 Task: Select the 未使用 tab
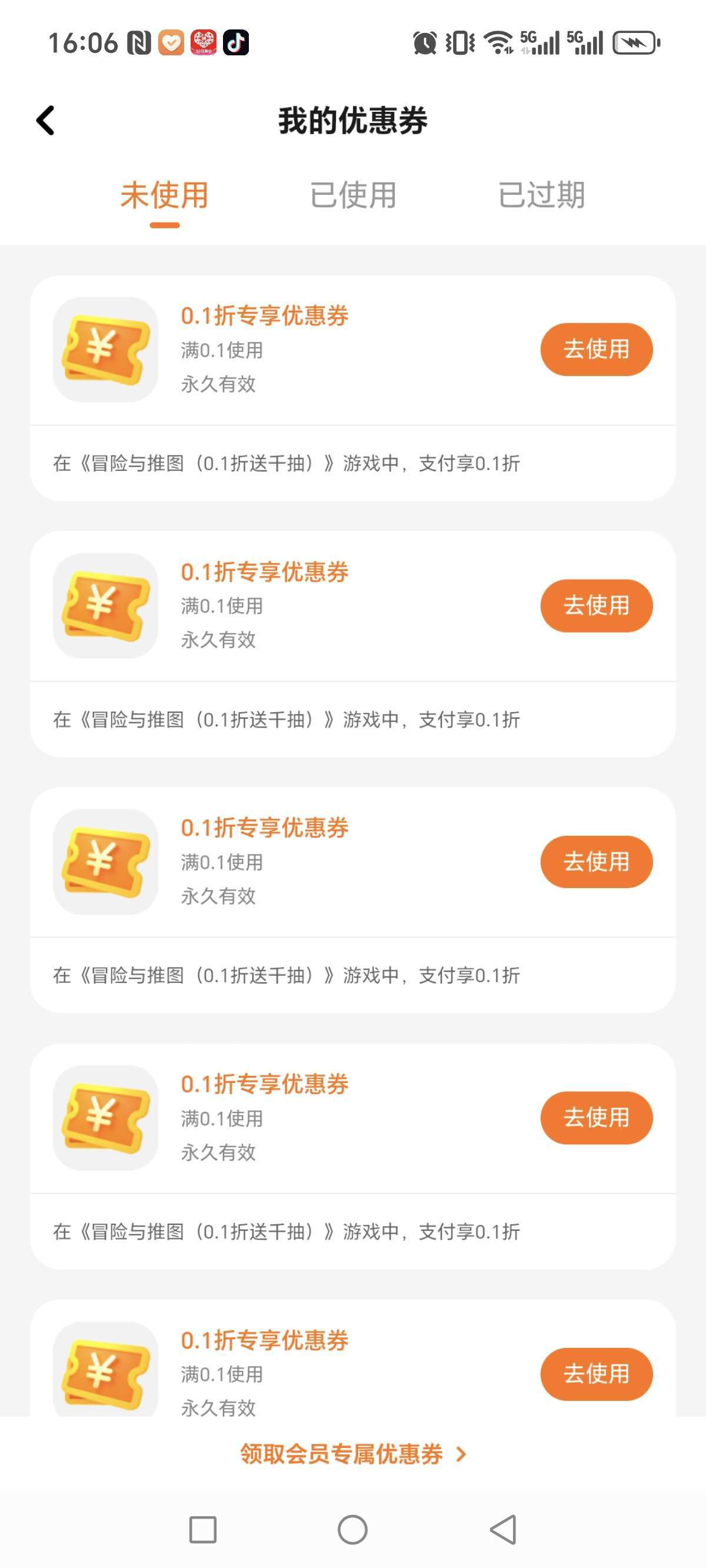pyautogui.click(x=164, y=195)
